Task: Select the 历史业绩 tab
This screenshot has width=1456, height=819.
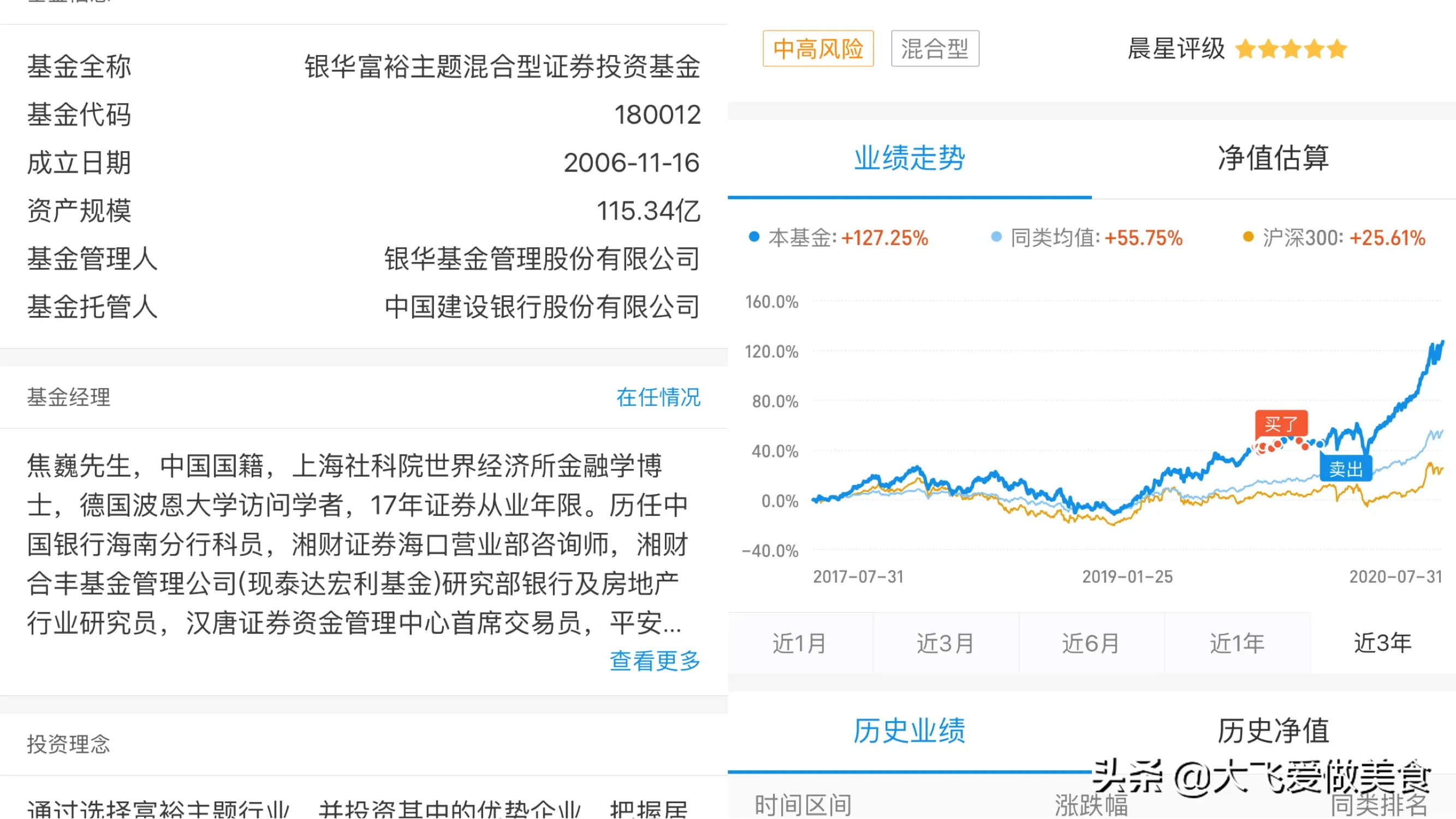Action: coord(909,731)
